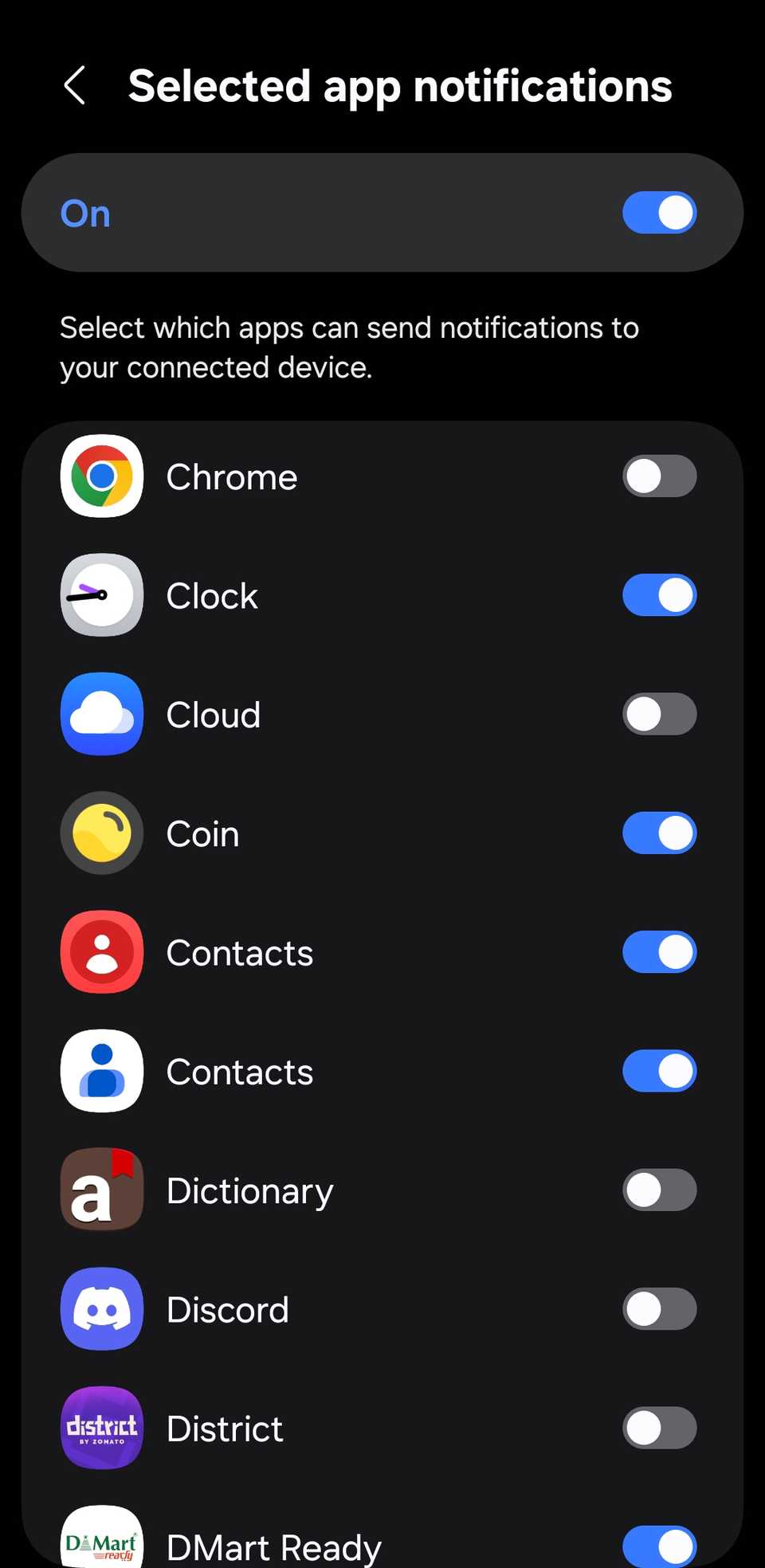Enable notifications for Chrome
765x1568 pixels.
point(659,476)
